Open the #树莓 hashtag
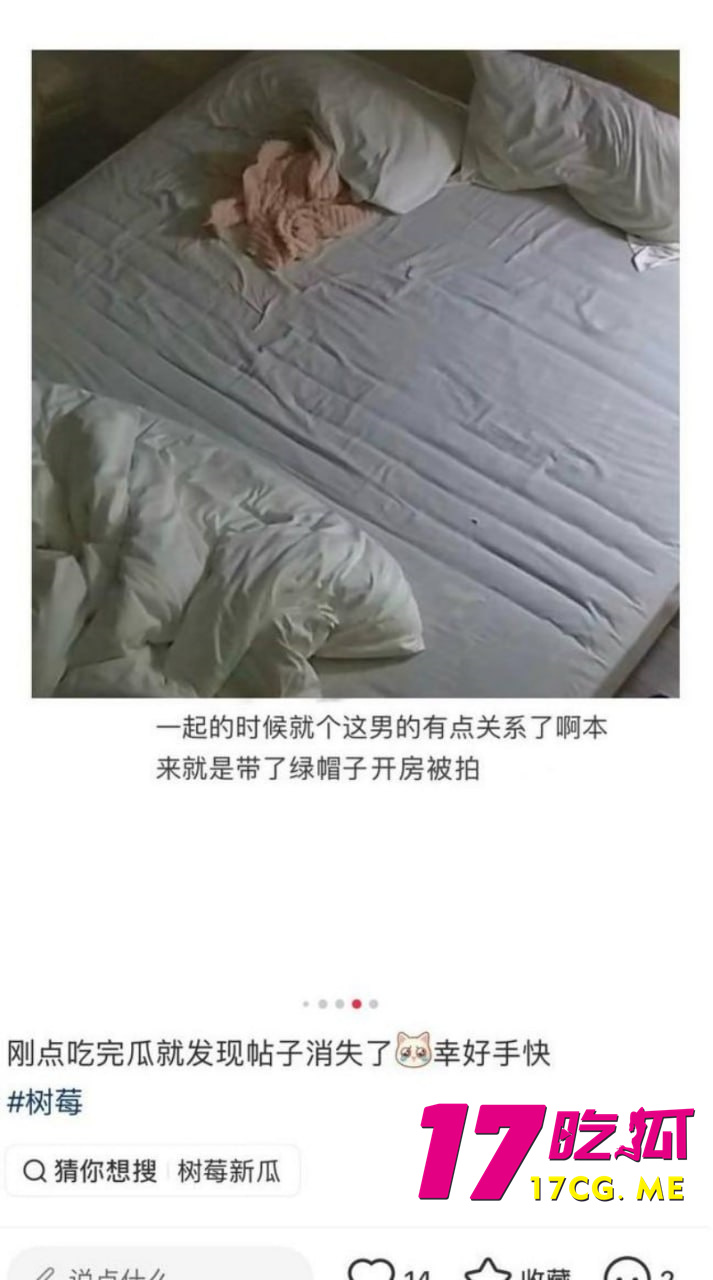Viewport: 713px width, 1280px height. coord(45,1103)
